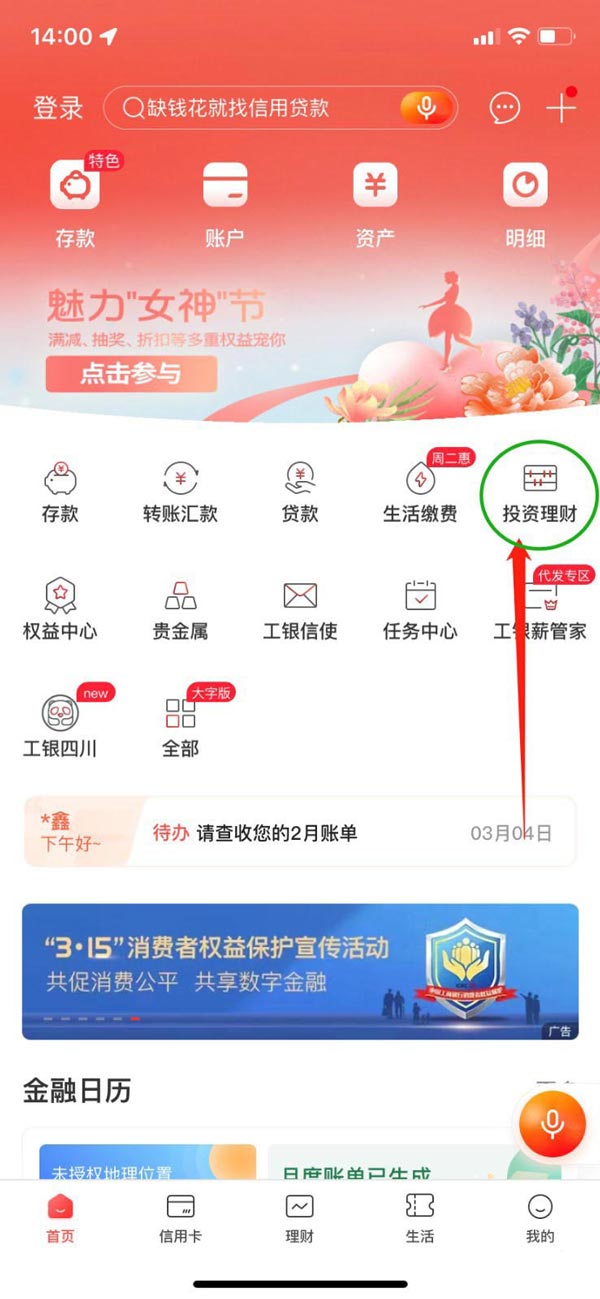Open the messages chat bubble icon
This screenshot has height=1299, width=600.
(x=504, y=108)
